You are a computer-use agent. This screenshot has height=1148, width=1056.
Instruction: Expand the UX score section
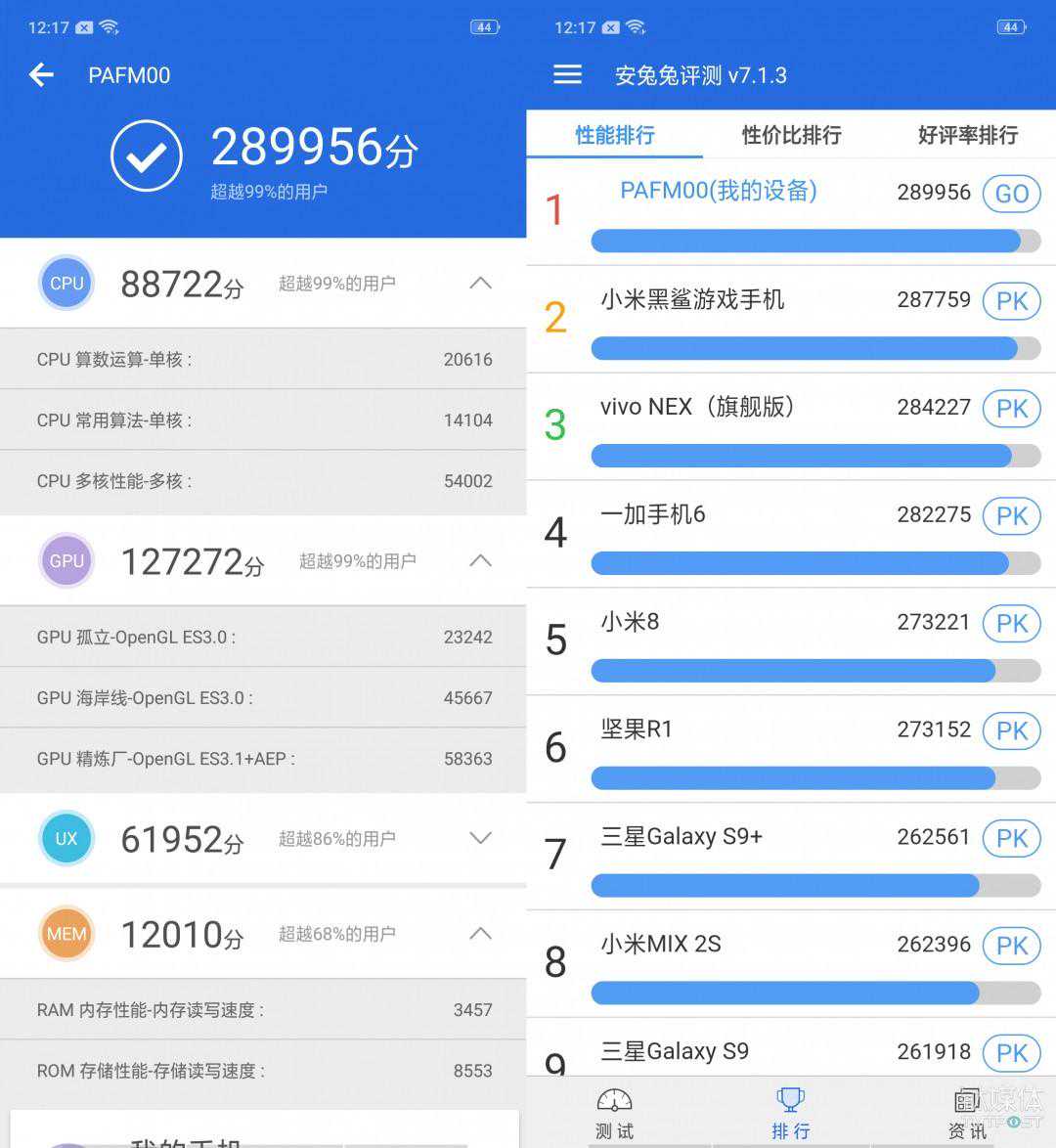[x=480, y=839]
